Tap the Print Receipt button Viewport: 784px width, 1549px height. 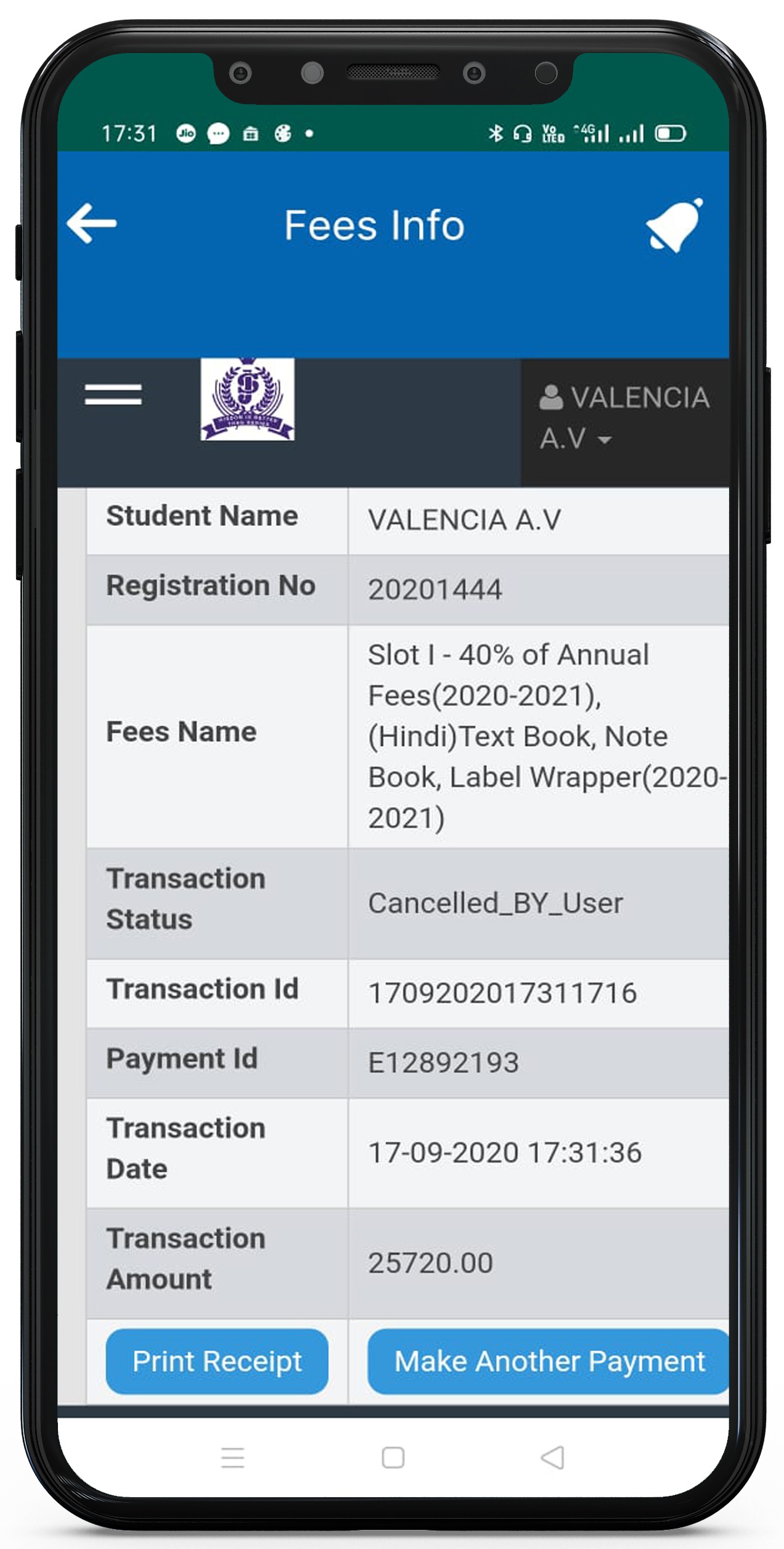tap(217, 1361)
